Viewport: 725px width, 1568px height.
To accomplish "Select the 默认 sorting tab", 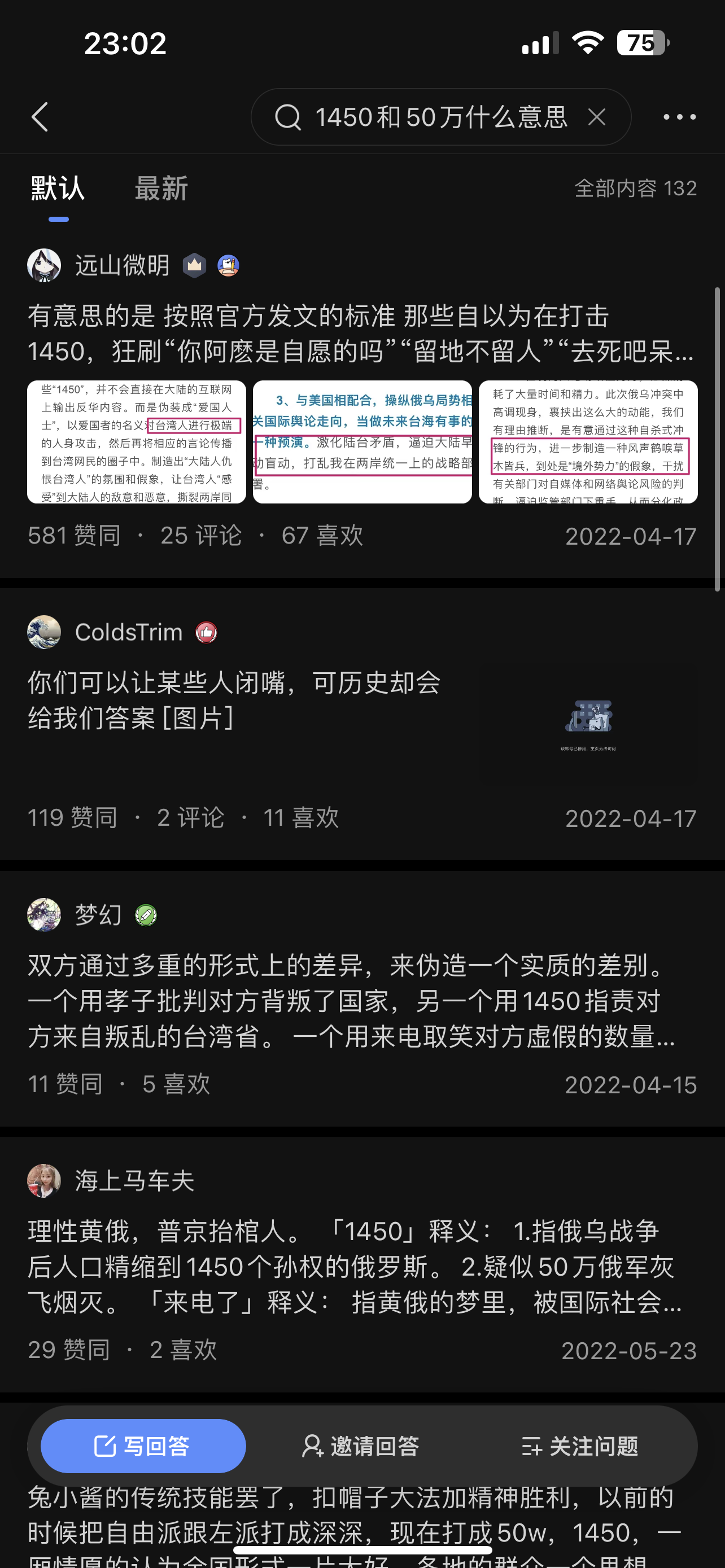I will point(58,188).
